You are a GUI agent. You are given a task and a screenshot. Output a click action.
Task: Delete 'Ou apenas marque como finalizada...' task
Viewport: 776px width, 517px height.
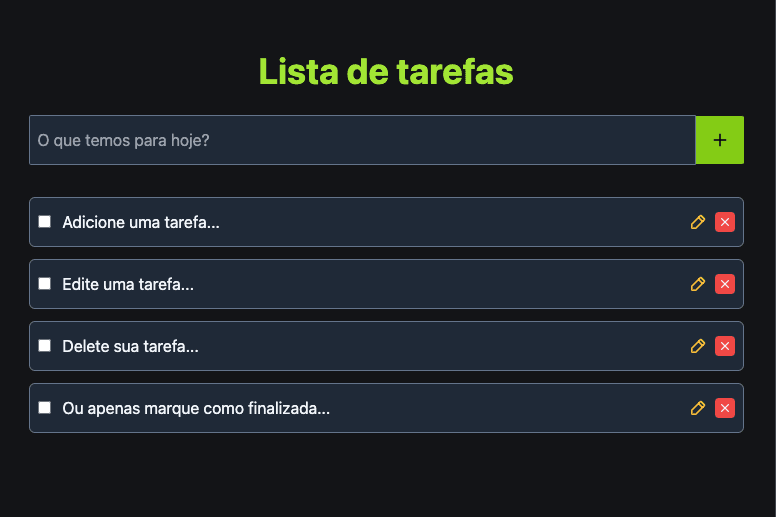click(x=725, y=408)
